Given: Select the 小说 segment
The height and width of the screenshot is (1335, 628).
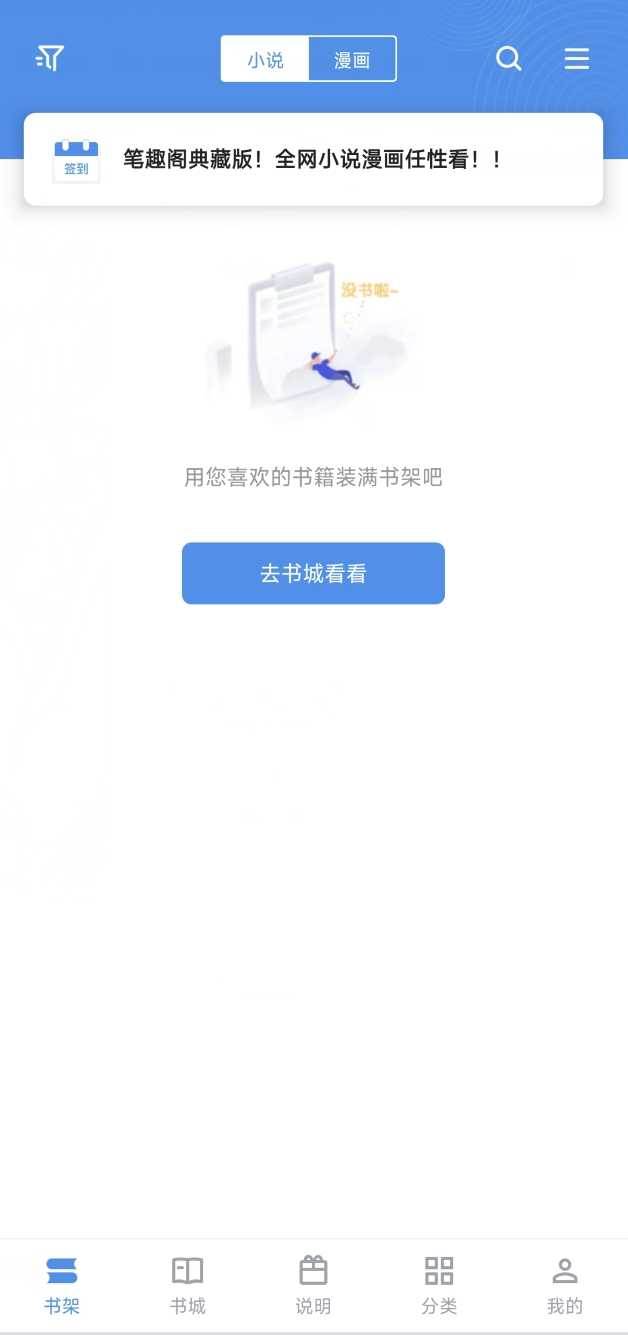Looking at the screenshot, I should point(265,59).
